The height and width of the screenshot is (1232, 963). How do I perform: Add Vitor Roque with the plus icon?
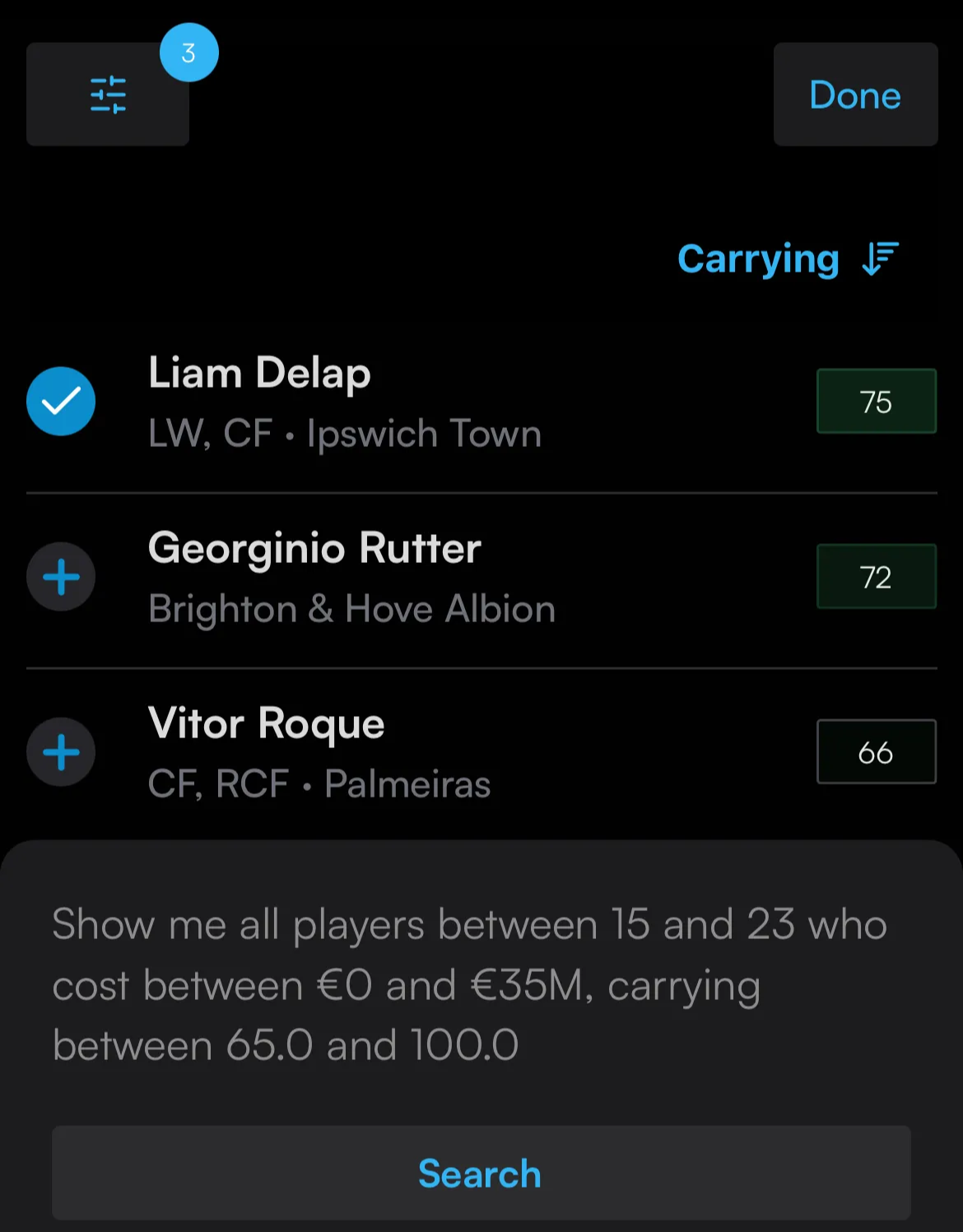[x=61, y=752]
